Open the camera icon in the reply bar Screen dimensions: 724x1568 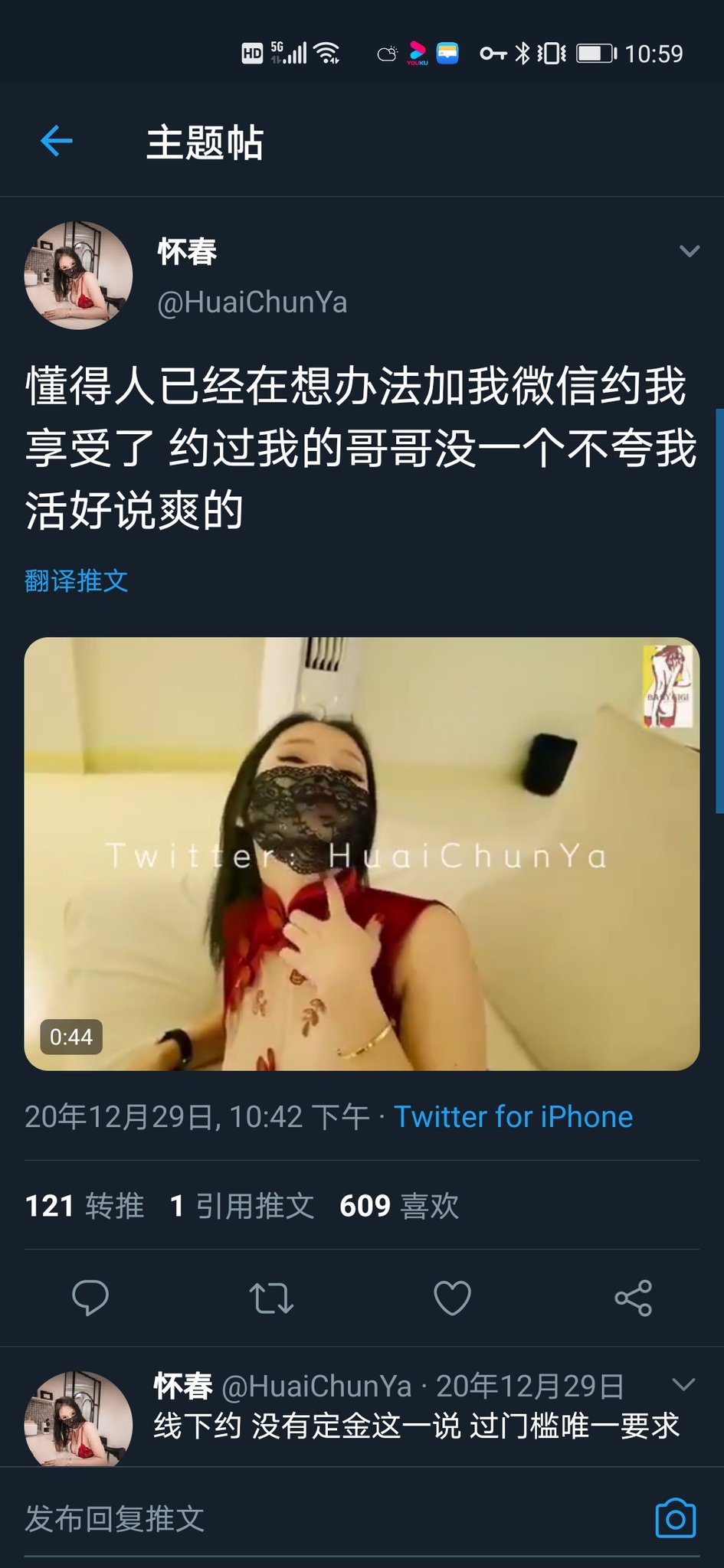click(676, 1519)
